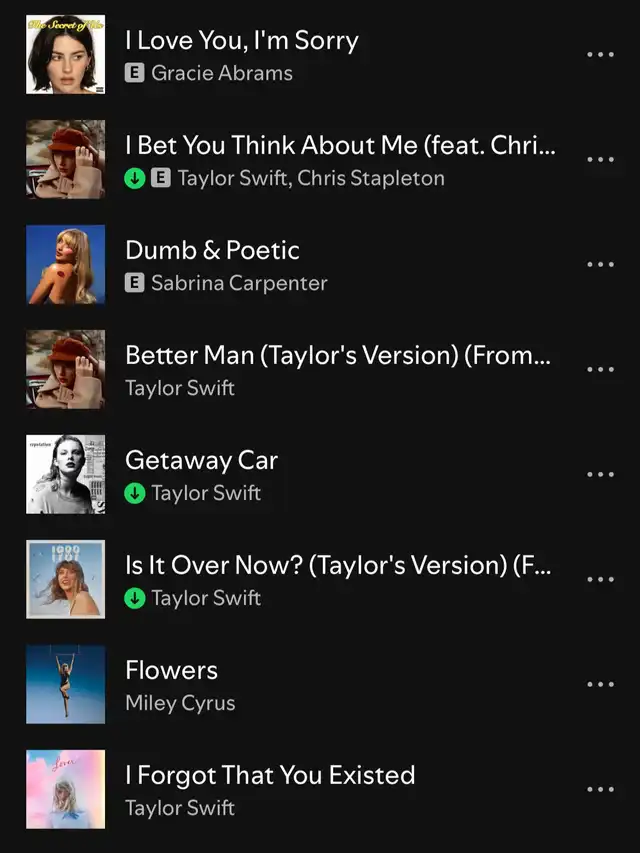
Task: Play Getaway Car by Taylor Swift
Action: pyautogui.click(x=201, y=461)
